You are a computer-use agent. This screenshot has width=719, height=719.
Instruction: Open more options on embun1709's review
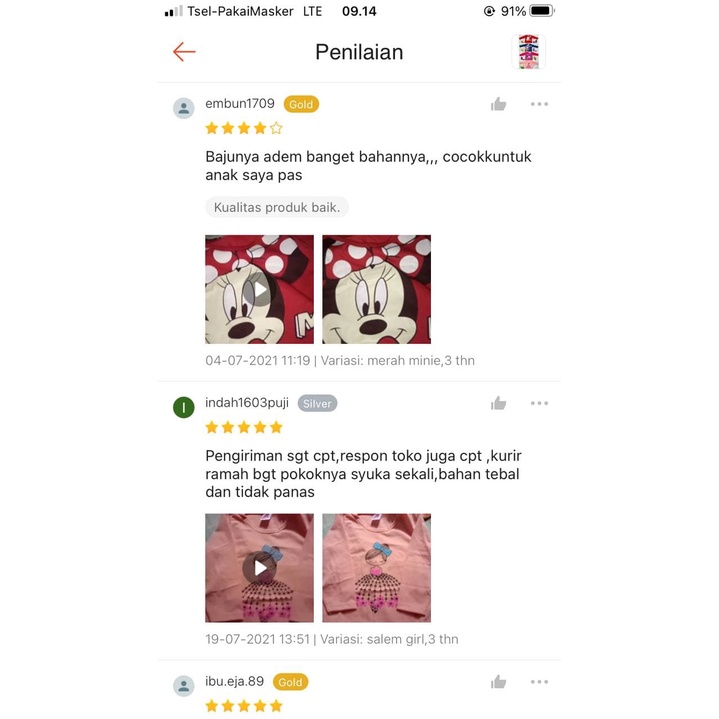point(539,104)
